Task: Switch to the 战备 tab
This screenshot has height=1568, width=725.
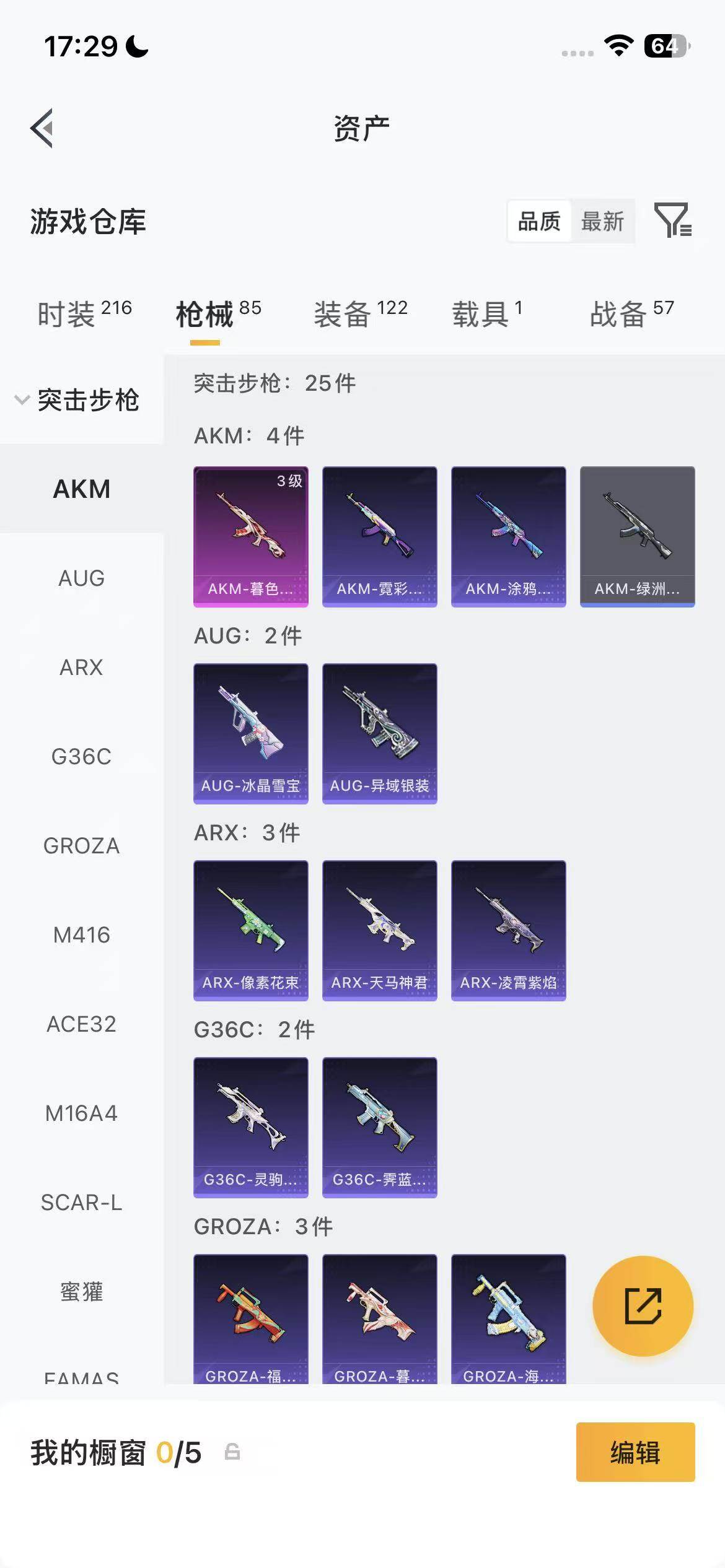Action: tap(631, 313)
